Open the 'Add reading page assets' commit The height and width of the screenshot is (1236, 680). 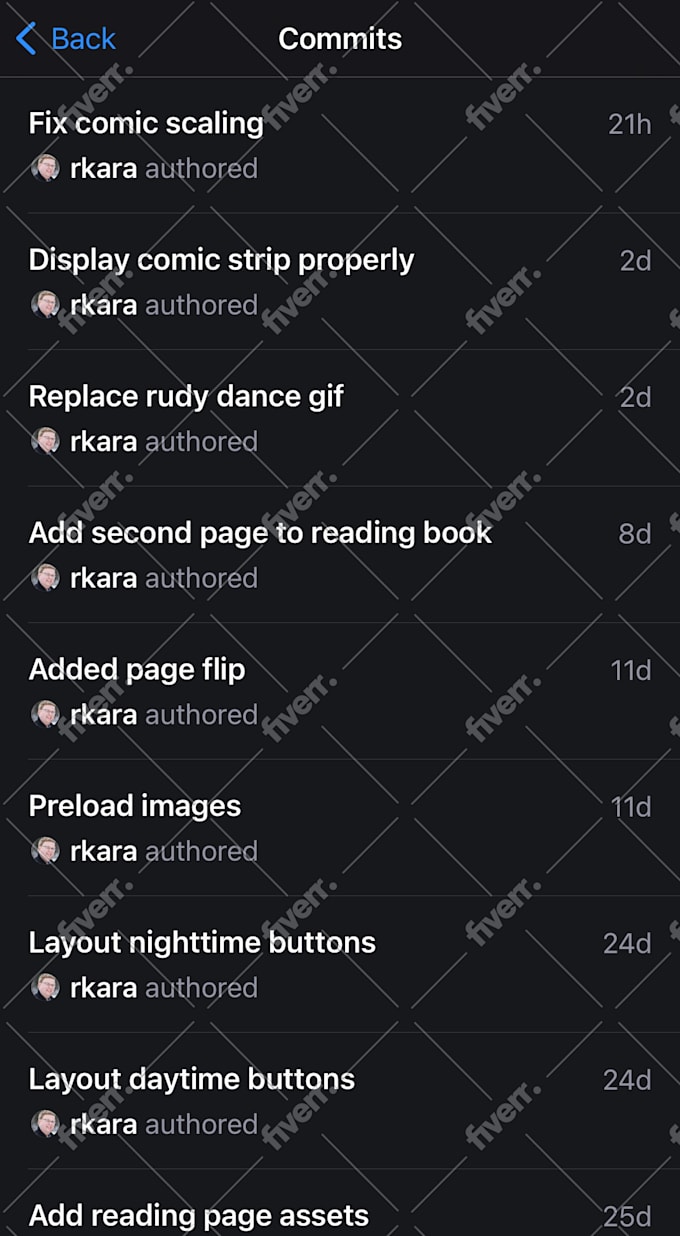[x=199, y=1215]
